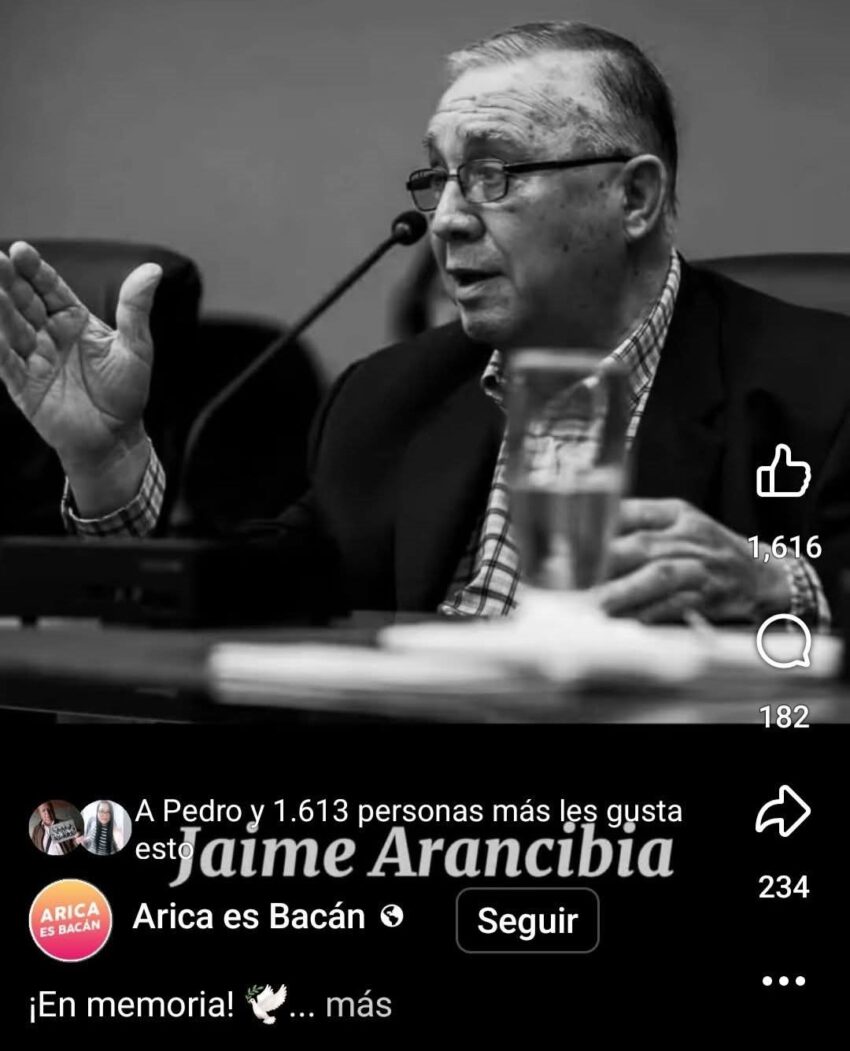Viewport: 850px width, 1051px height.
Task: Open the comments bubble icon
Action: coord(783,642)
